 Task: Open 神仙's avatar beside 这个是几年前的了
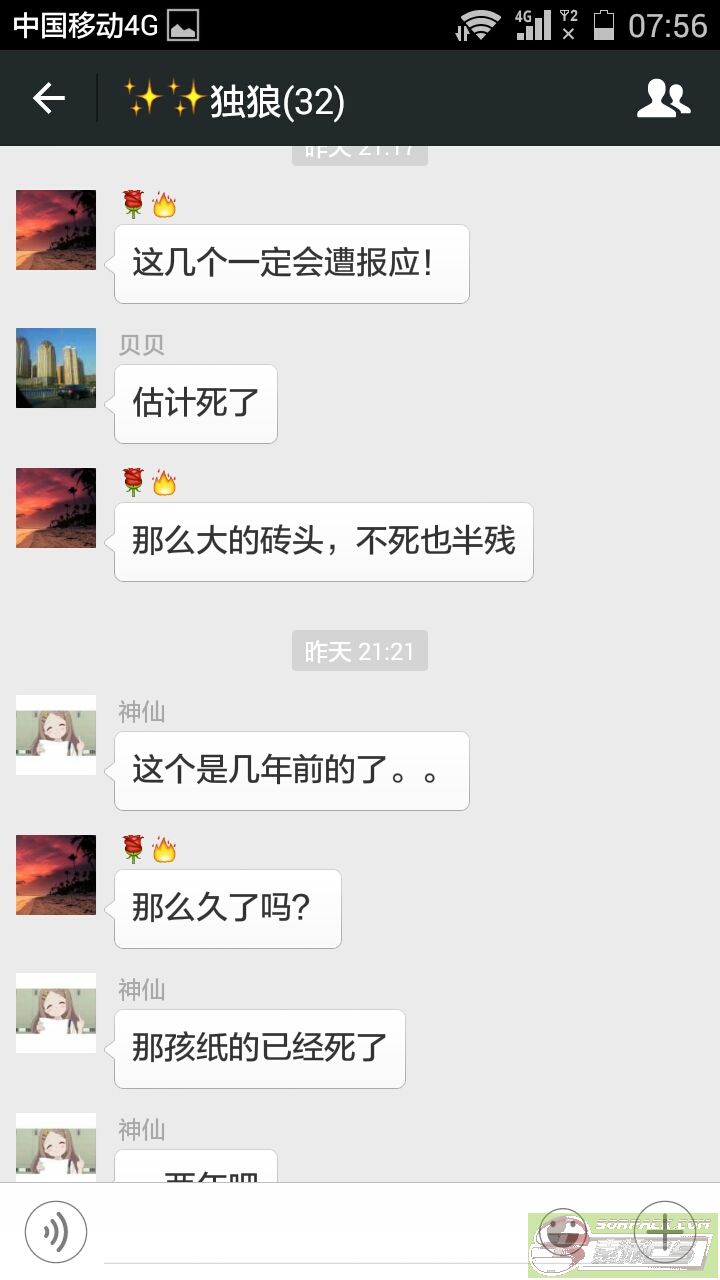pyautogui.click(x=56, y=735)
